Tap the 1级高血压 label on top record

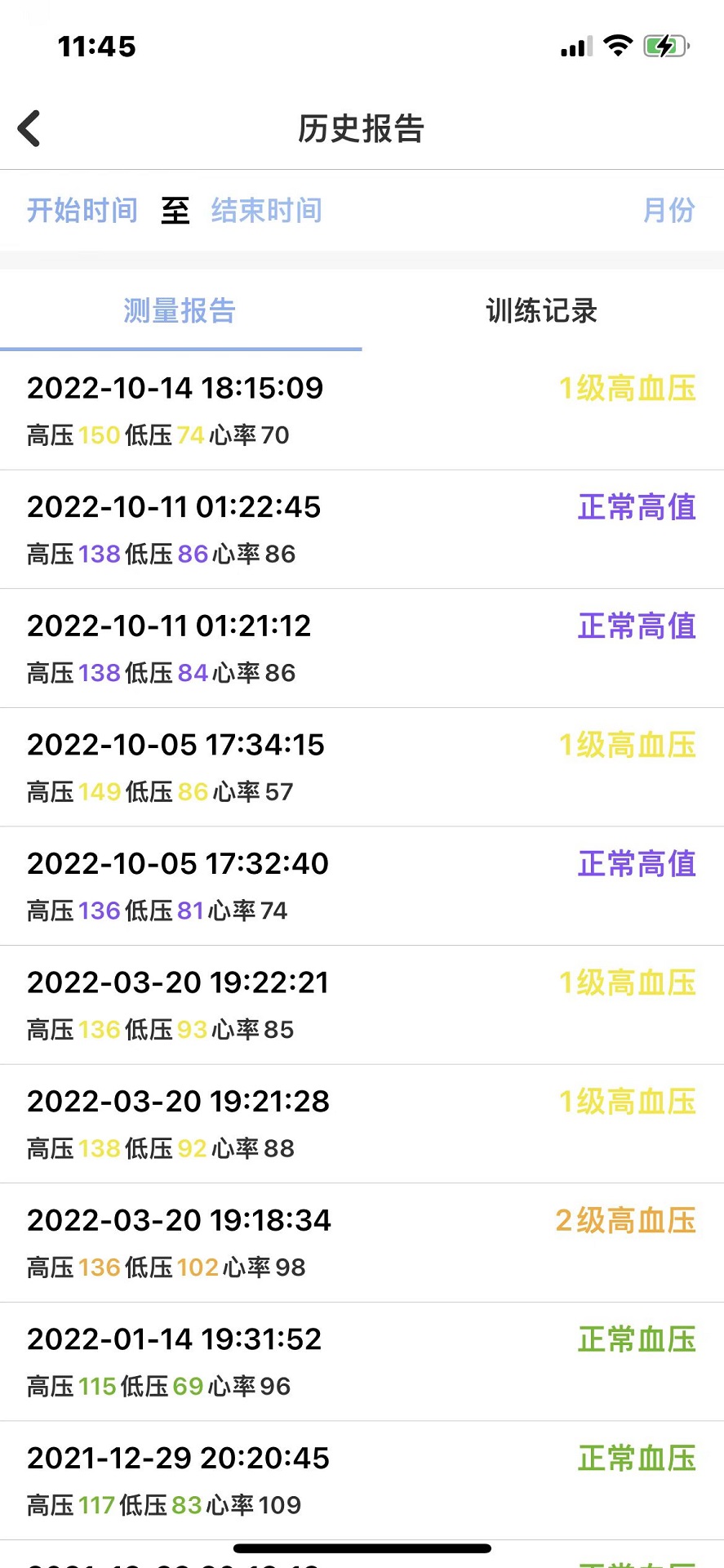(x=626, y=390)
